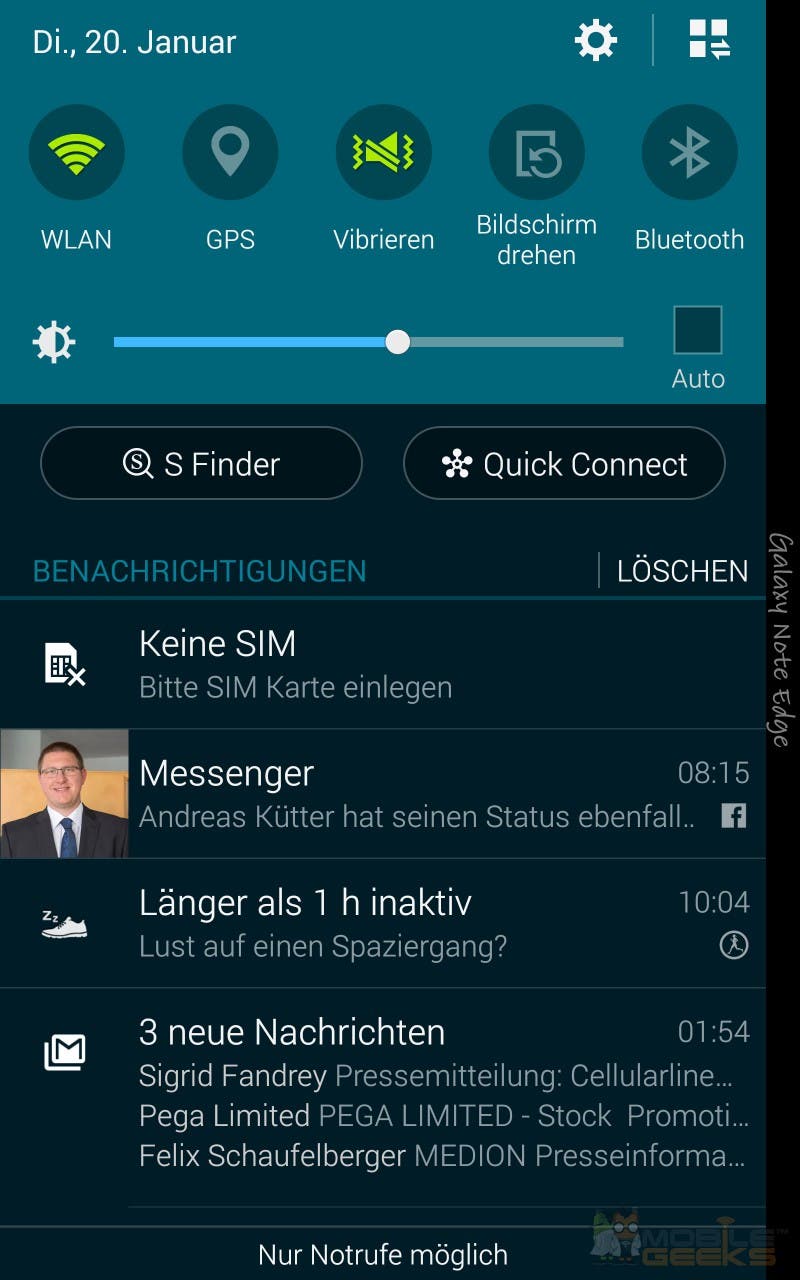Clear notifications with Löschen
The height and width of the screenshot is (1280, 800).
(682, 571)
